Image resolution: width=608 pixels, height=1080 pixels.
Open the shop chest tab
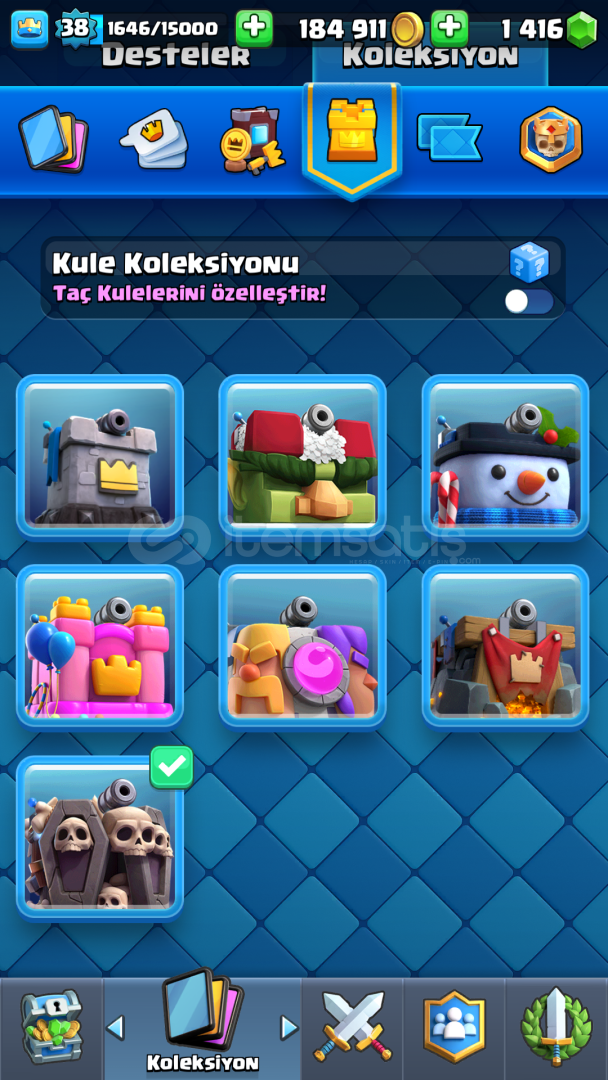pos(52,1028)
